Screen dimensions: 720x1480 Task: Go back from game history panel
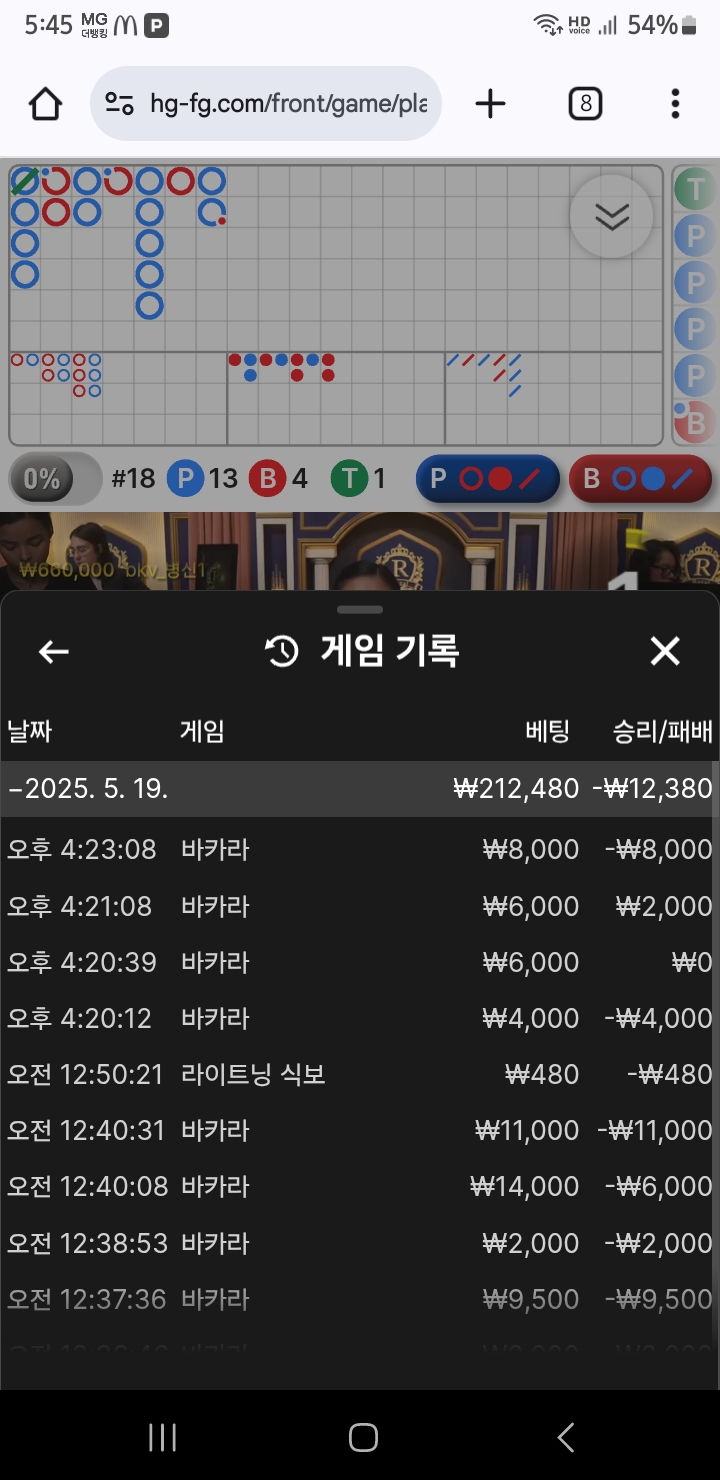(x=54, y=652)
